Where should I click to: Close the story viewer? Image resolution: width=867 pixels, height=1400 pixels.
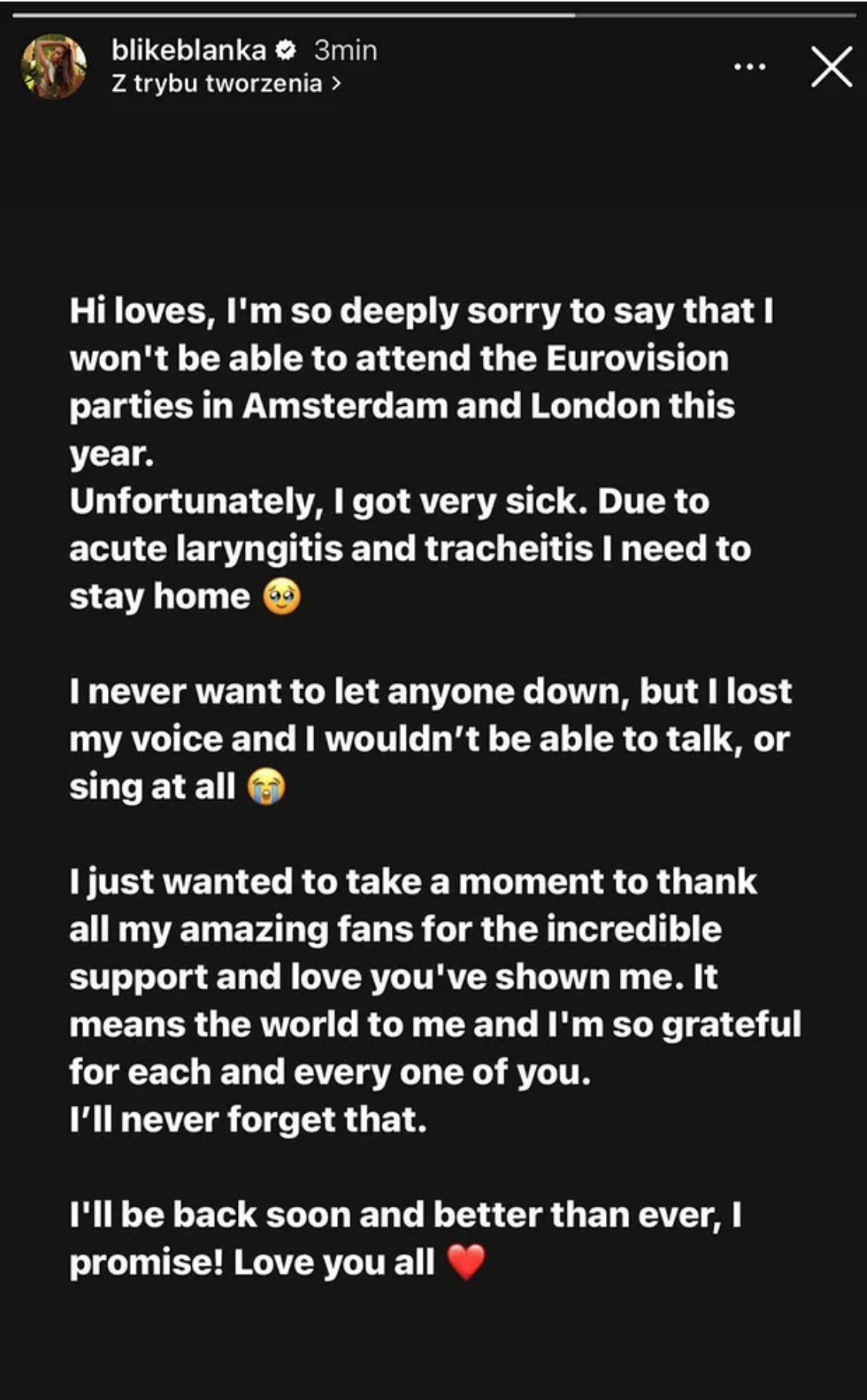pos(832,66)
